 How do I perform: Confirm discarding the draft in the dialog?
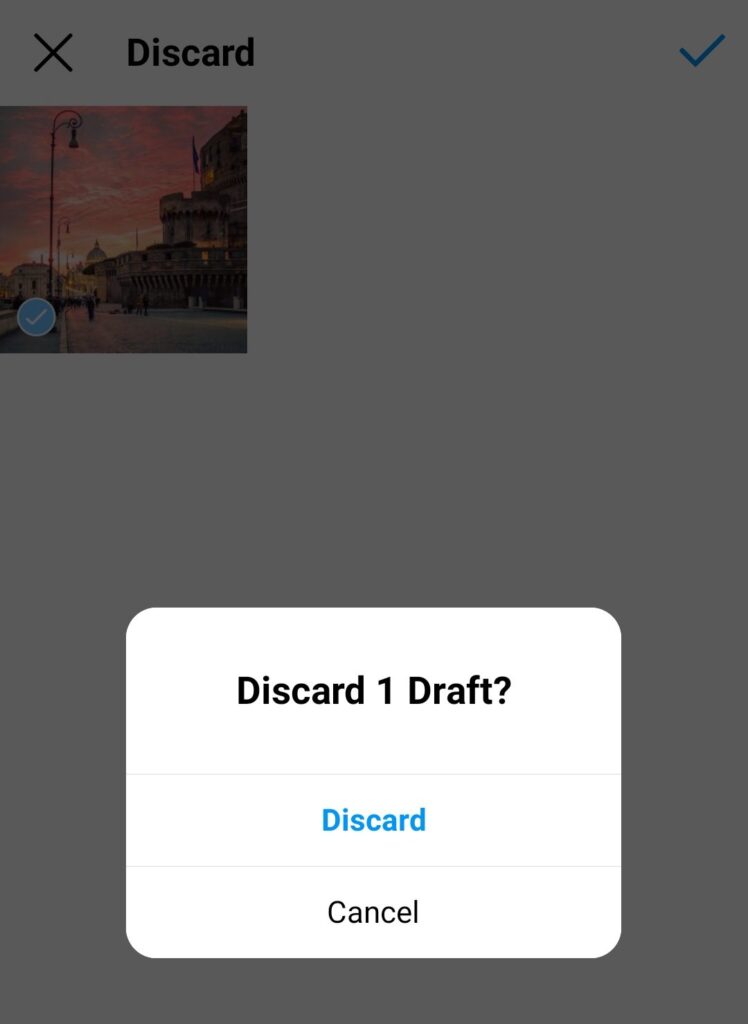(373, 820)
